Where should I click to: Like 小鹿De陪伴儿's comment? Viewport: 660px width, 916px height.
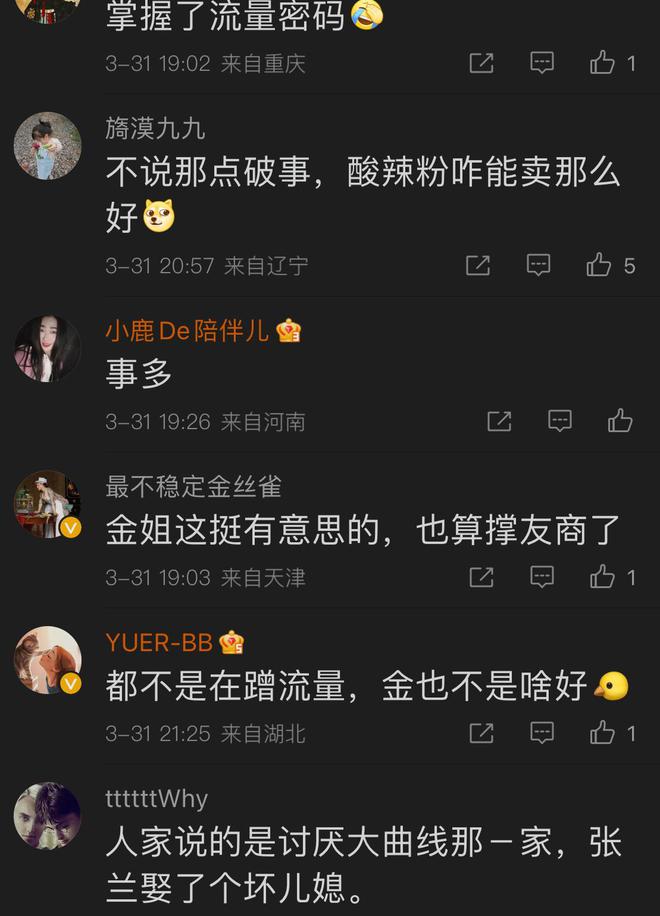click(620, 421)
